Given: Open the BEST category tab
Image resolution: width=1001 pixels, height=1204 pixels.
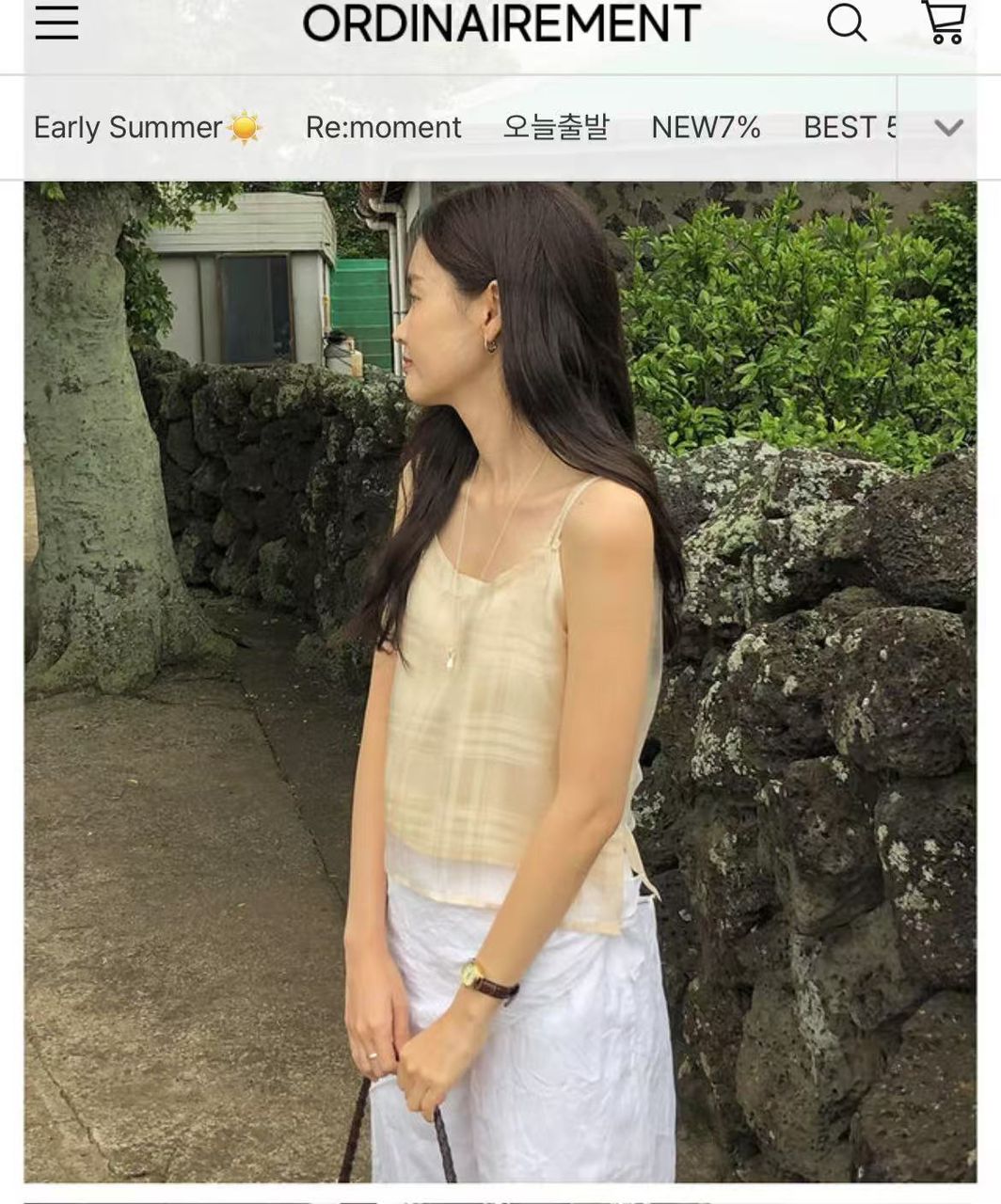Looking at the screenshot, I should click(x=850, y=127).
